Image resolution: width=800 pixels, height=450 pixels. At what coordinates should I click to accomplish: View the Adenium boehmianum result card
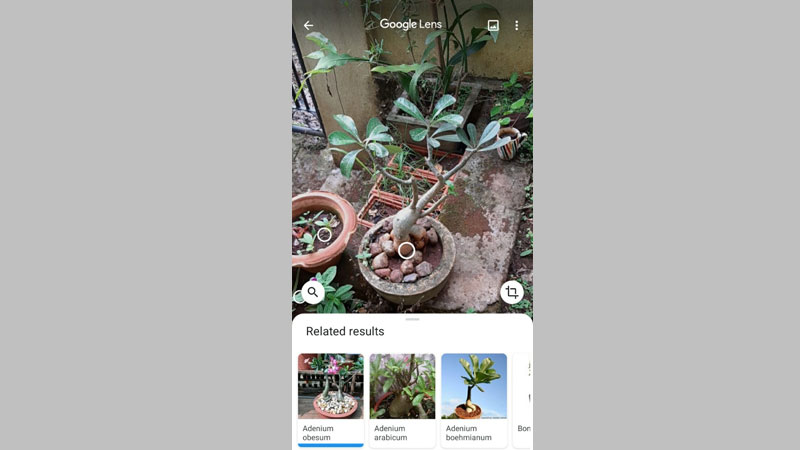coord(474,399)
